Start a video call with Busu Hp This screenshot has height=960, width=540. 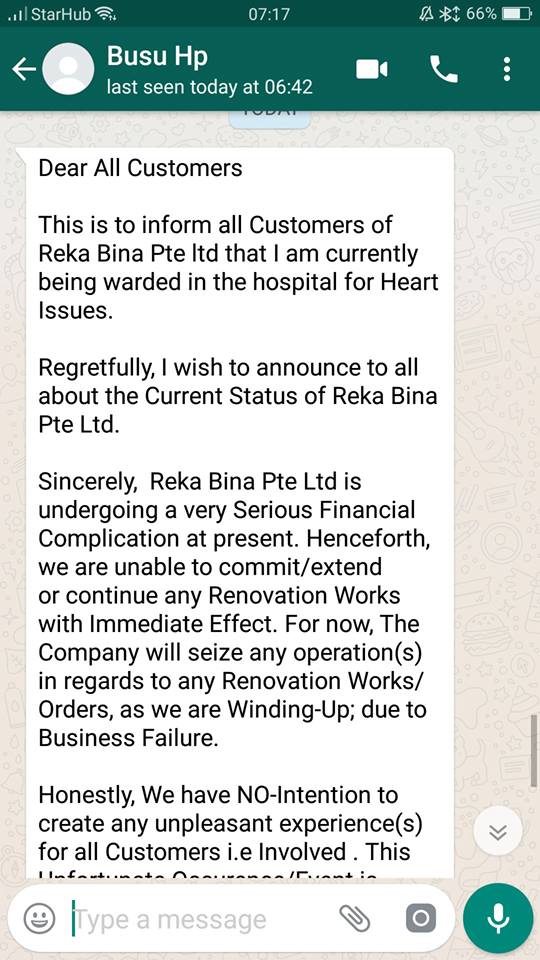click(372, 70)
